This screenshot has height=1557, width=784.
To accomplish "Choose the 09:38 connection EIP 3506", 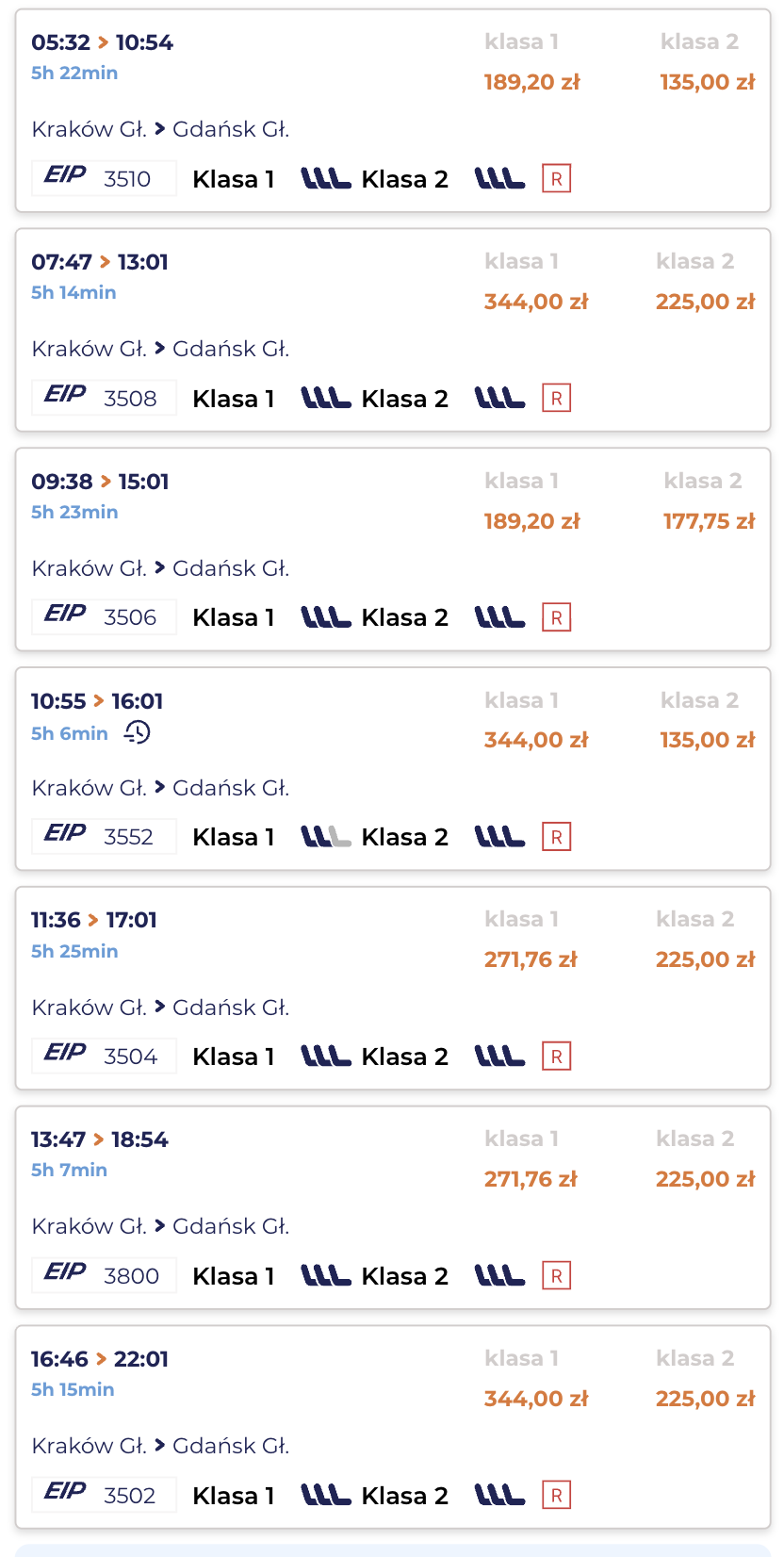I will [x=392, y=549].
